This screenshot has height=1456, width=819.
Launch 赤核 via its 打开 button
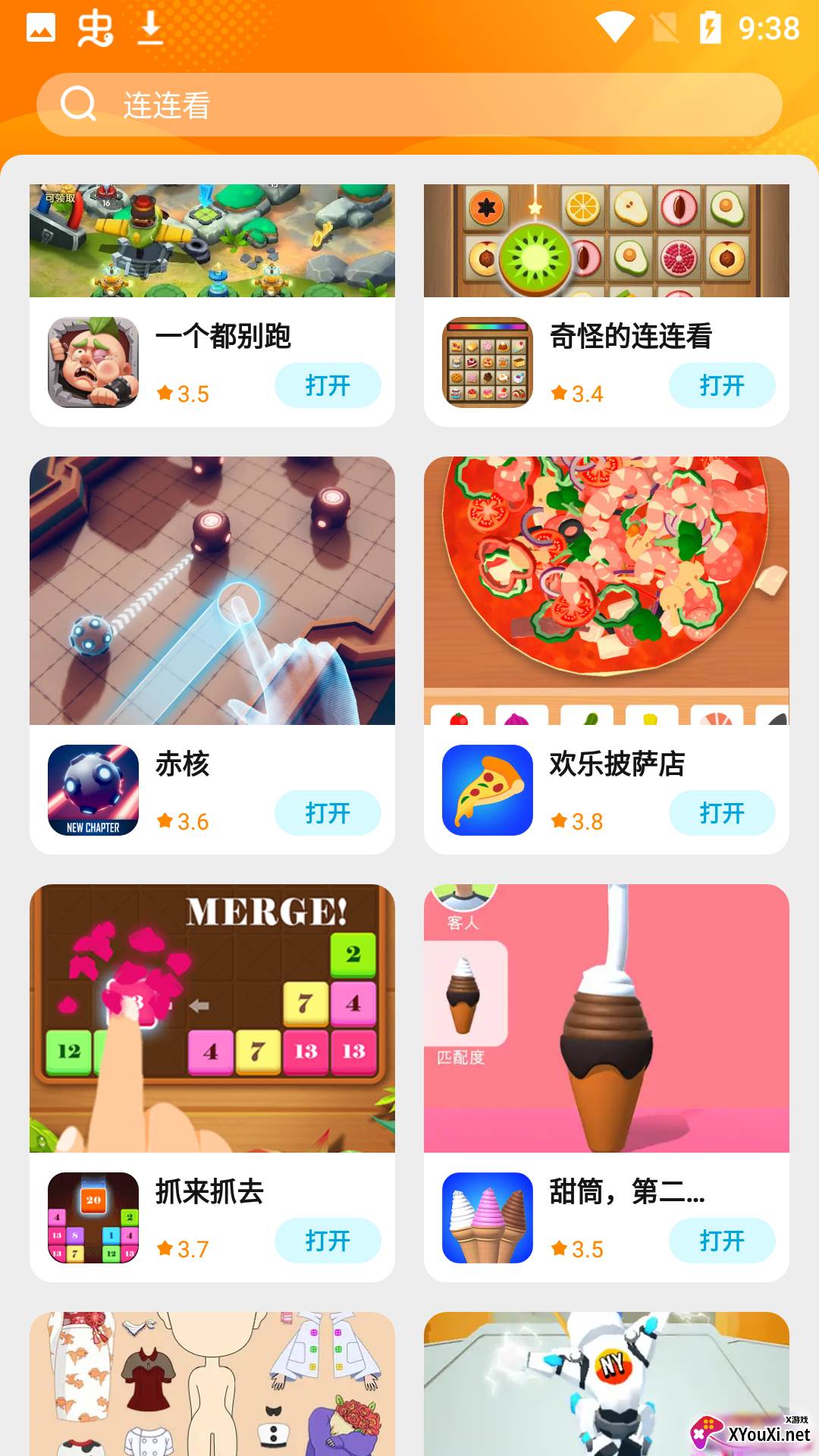pos(328,813)
